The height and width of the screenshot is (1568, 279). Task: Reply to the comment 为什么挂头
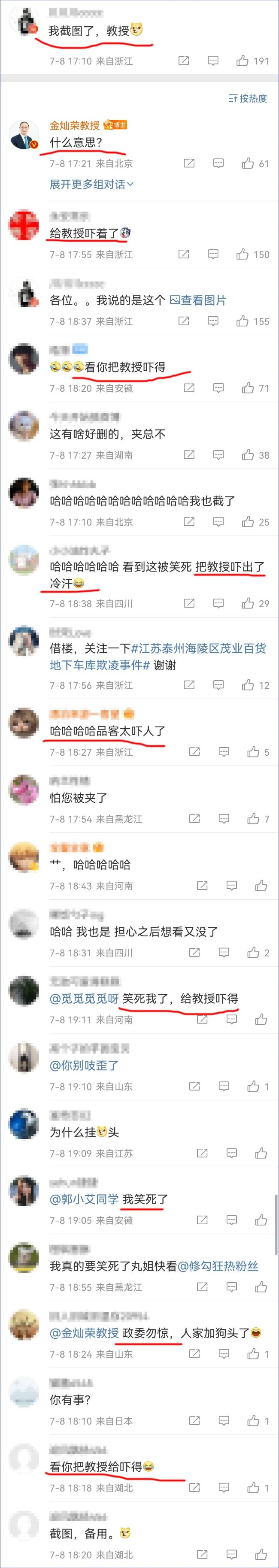pos(231,1153)
